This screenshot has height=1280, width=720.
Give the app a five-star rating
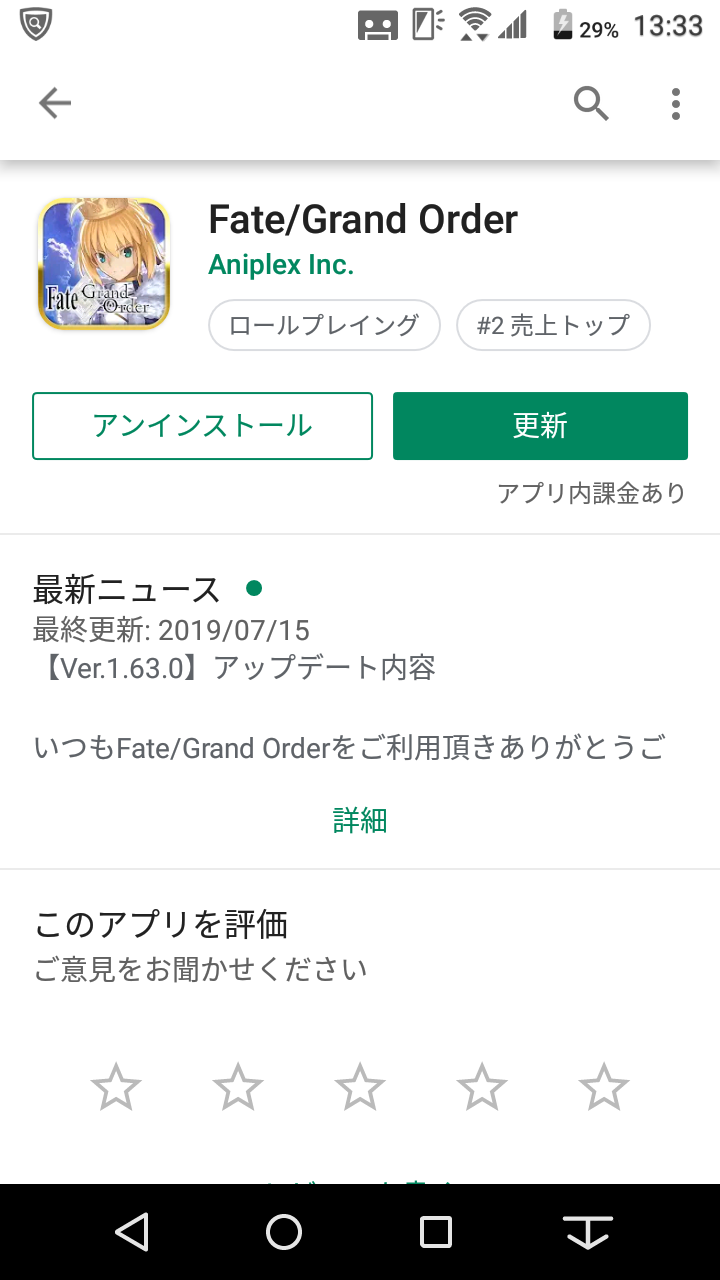point(604,1087)
